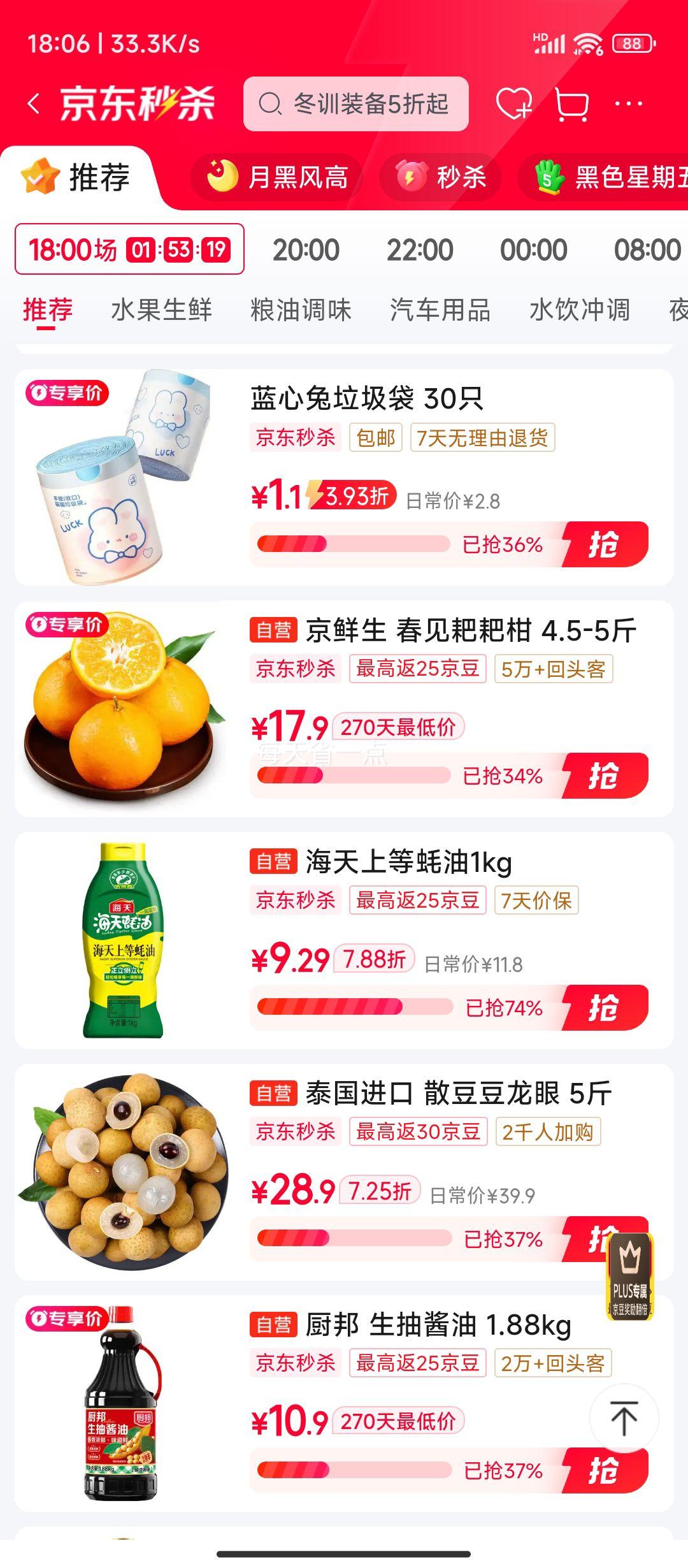Filter by 粮油调味 category
The height and width of the screenshot is (1568, 688).
coord(301,310)
